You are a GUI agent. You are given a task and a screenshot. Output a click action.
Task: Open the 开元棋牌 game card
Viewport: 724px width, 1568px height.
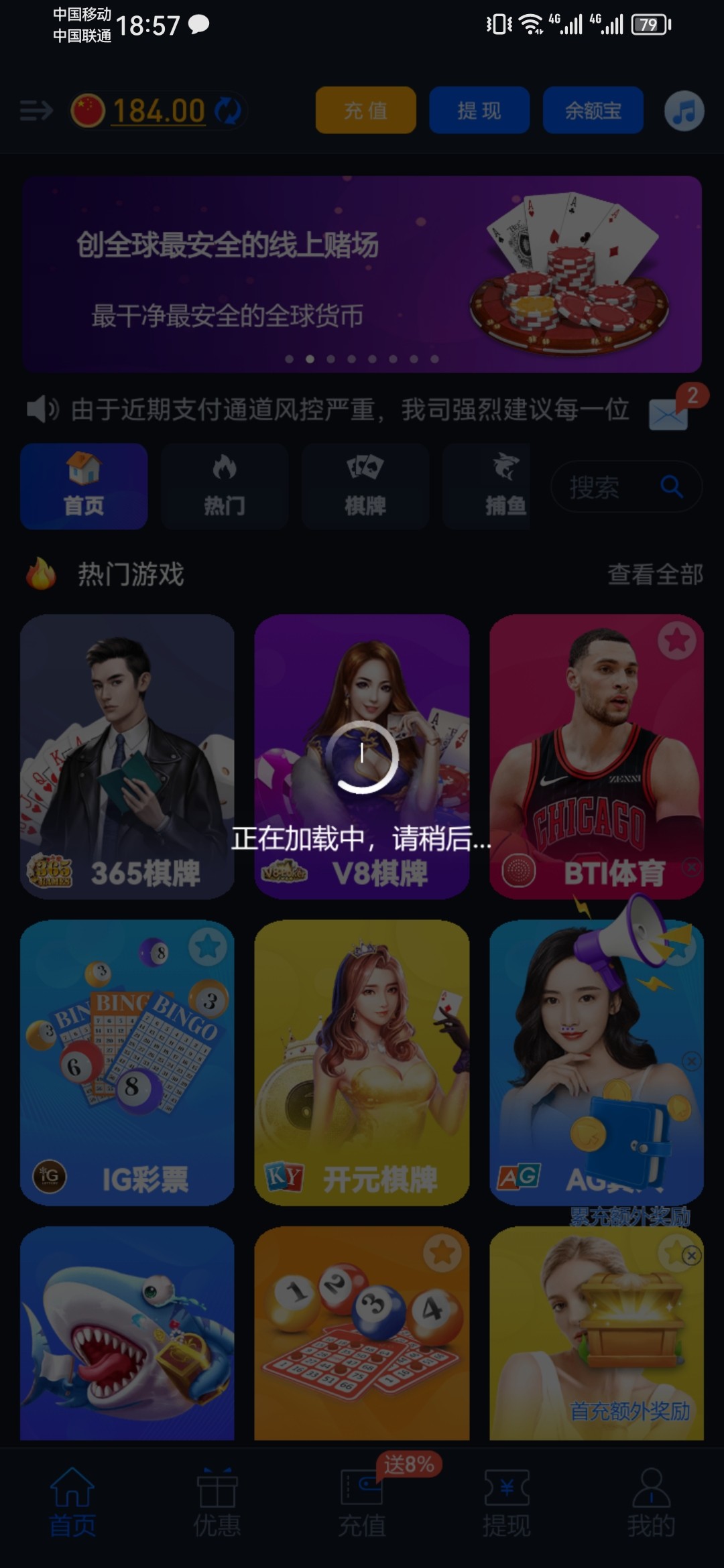(x=362, y=1062)
